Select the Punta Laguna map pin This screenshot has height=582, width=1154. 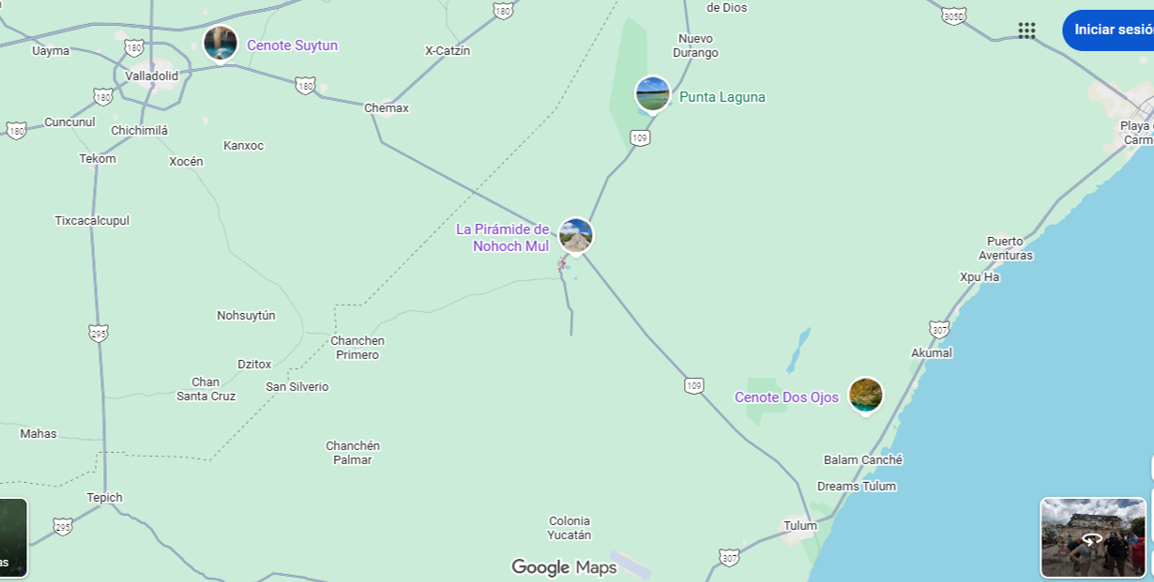(653, 95)
